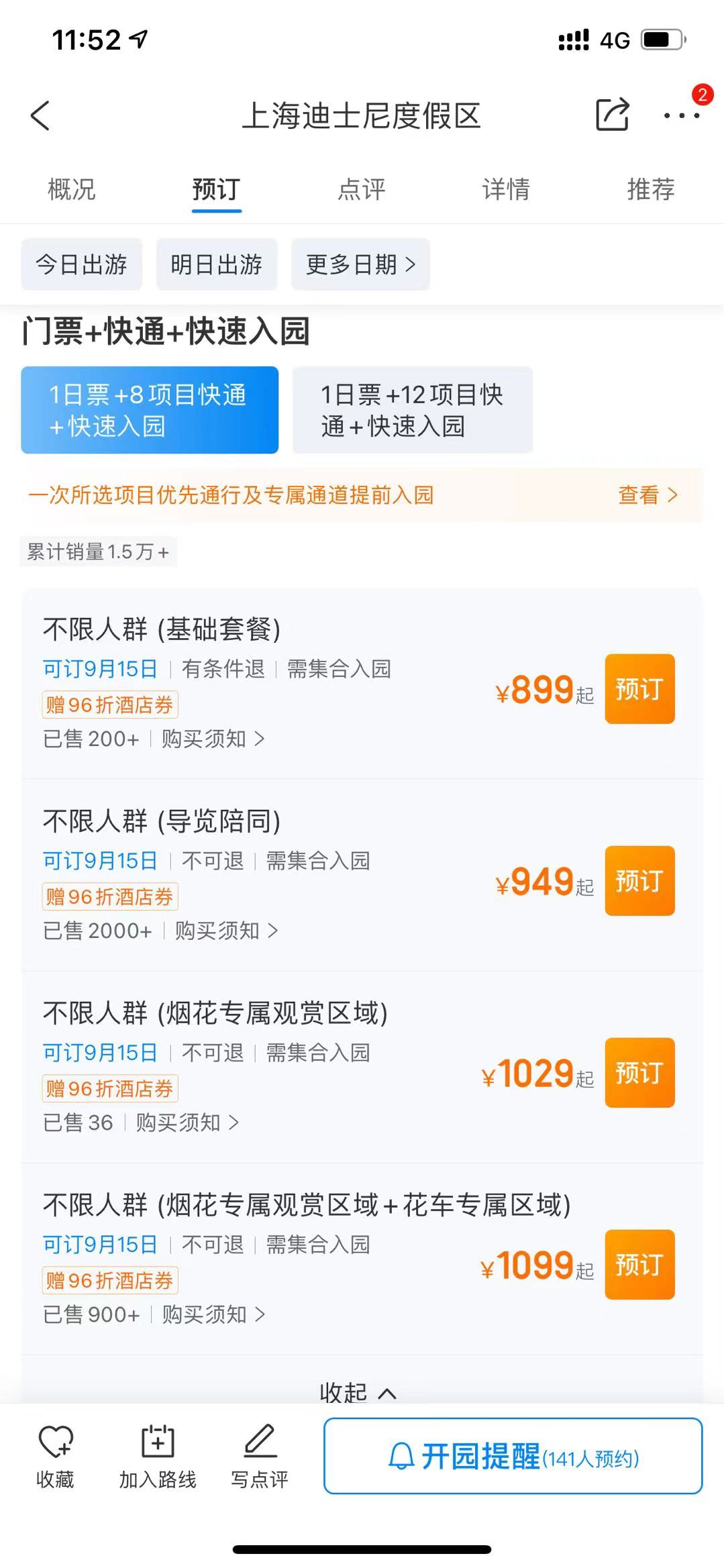
Task: Book the 基础套餐 at ¥899
Action: click(x=639, y=689)
